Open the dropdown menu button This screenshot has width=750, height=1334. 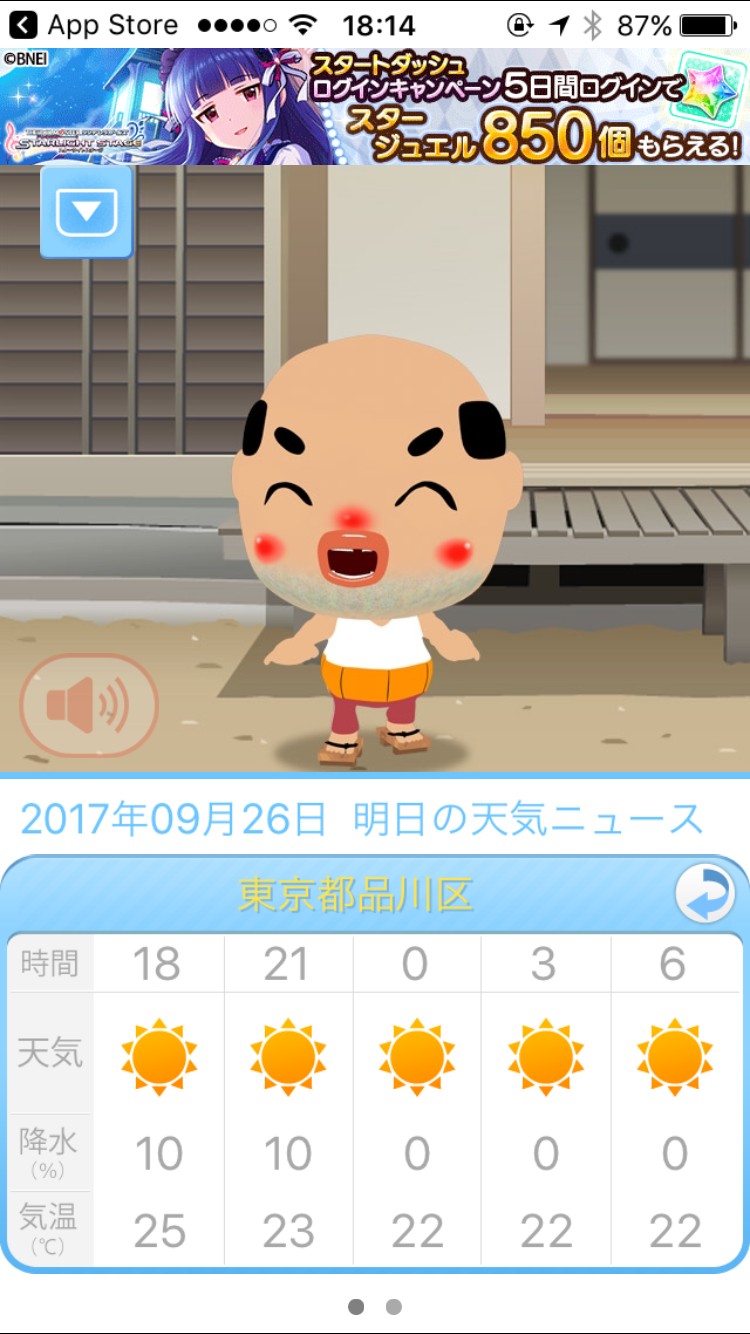(86, 211)
